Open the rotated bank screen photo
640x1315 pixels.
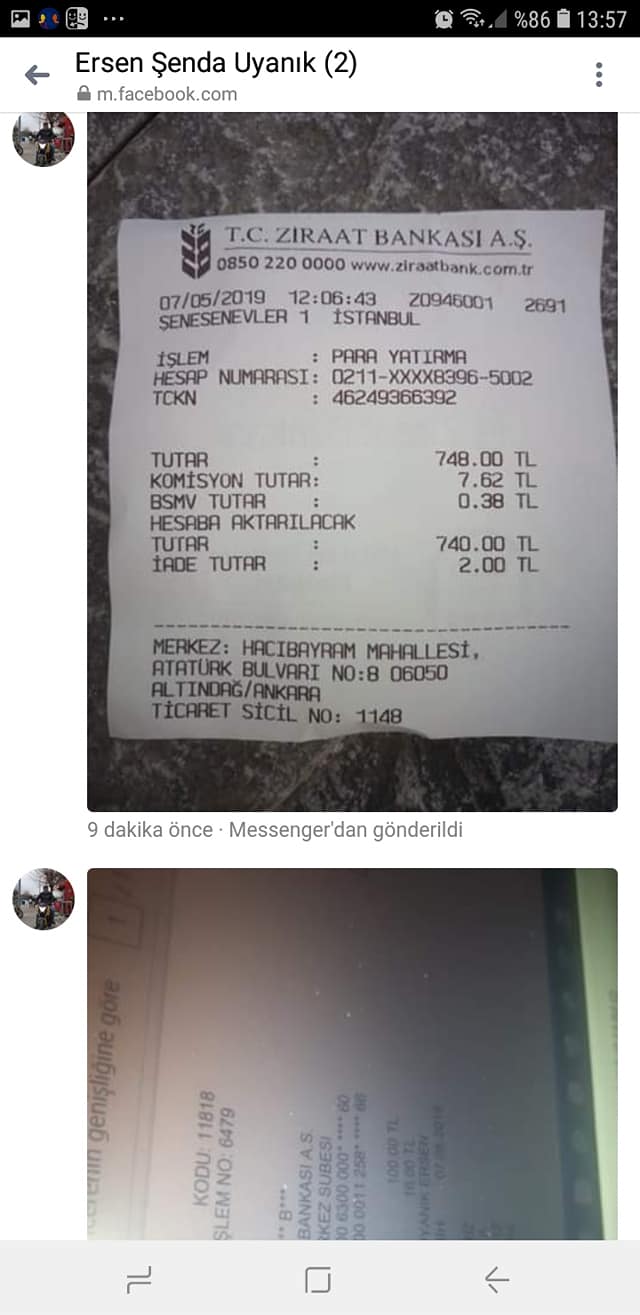click(x=352, y=1054)
